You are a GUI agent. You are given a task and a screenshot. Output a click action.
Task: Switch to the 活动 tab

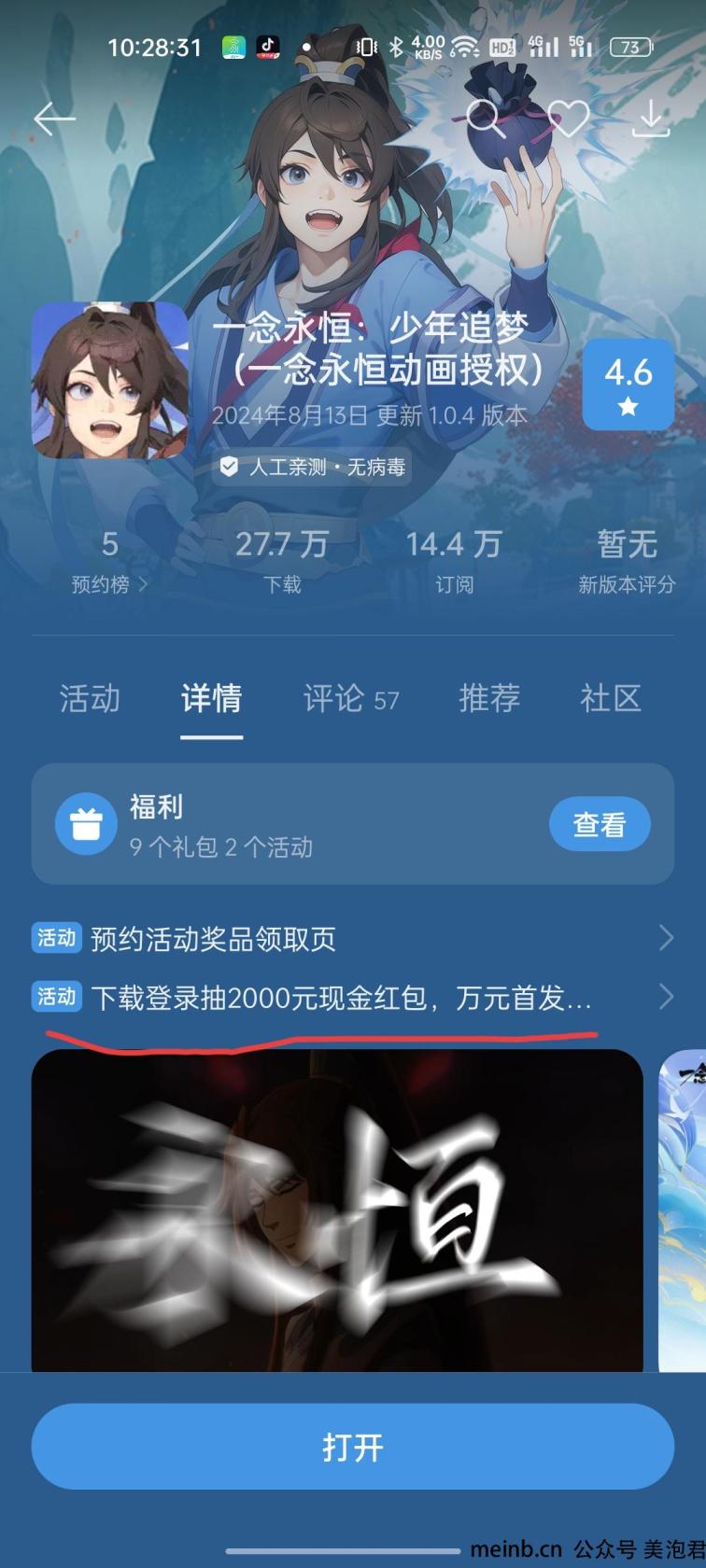[x=90, y=698]
